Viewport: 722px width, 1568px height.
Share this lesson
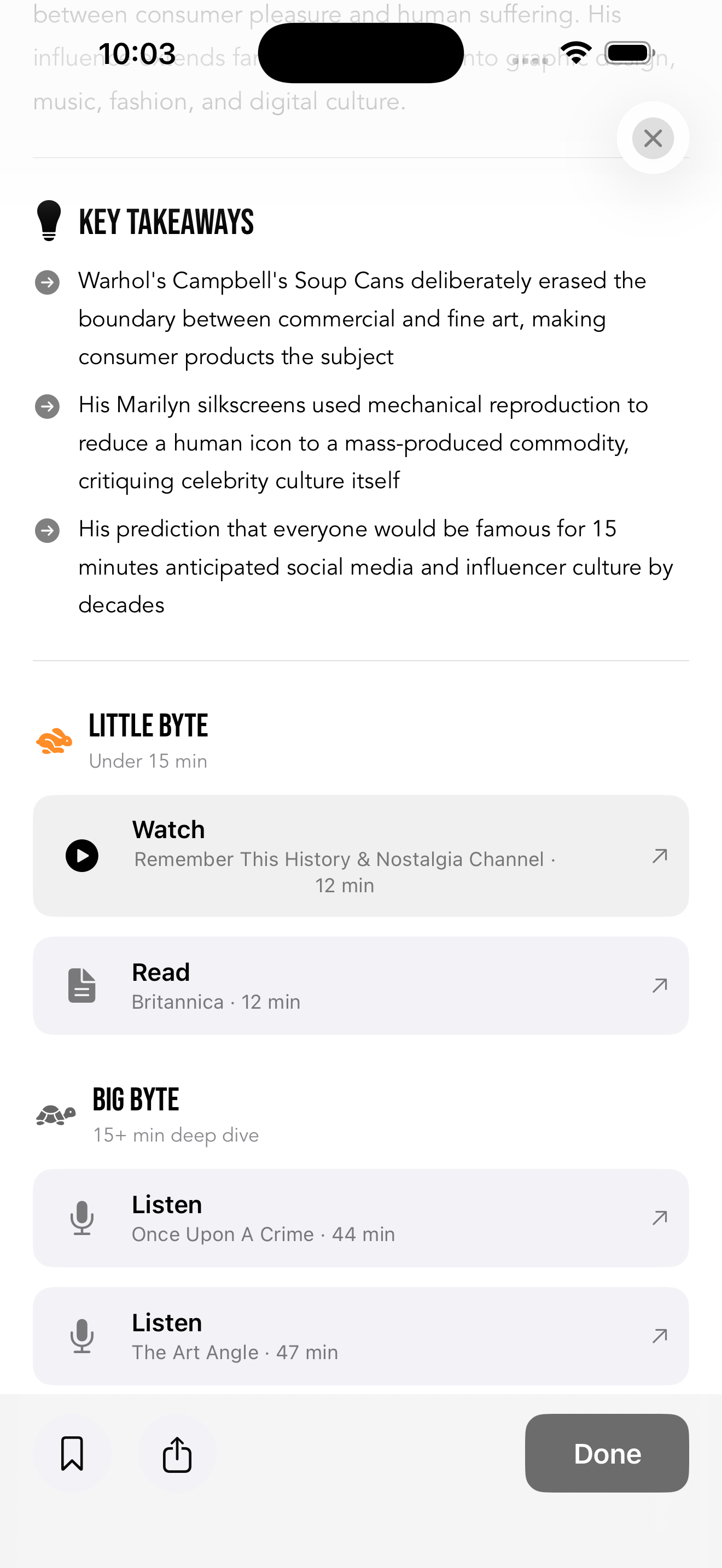177,1454
